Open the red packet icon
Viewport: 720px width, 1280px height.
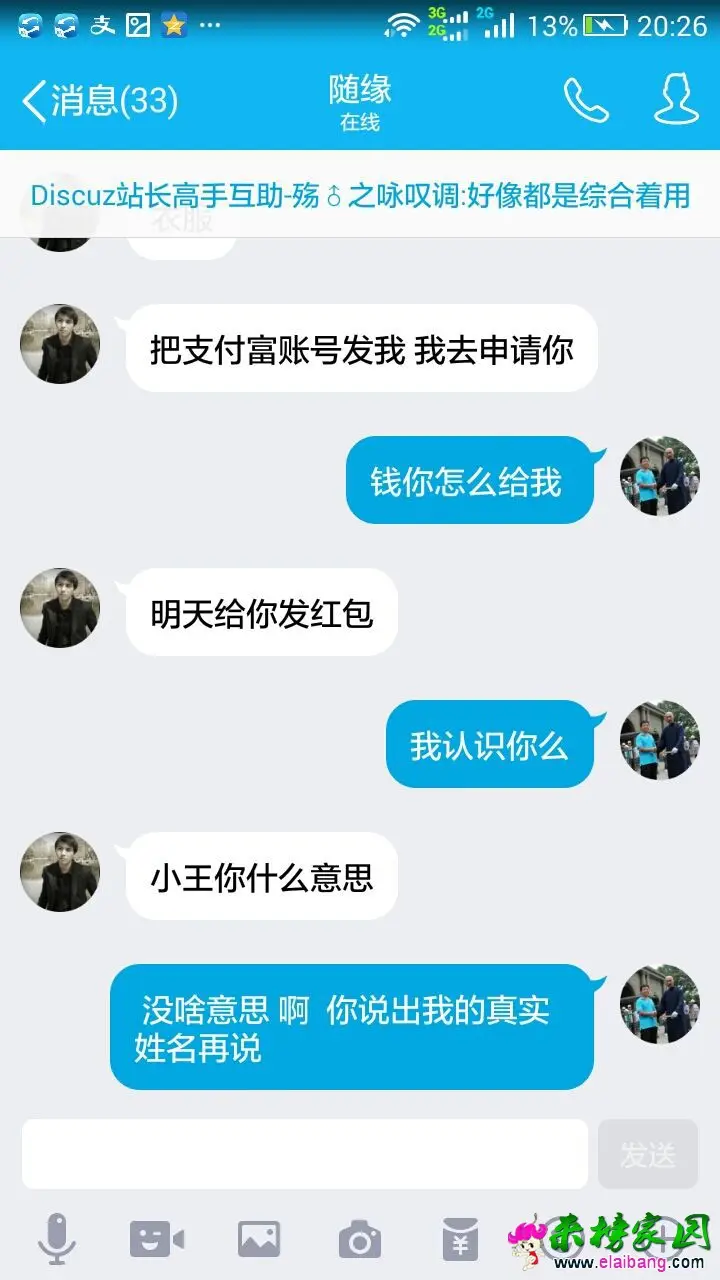(x=460, y=1240)
